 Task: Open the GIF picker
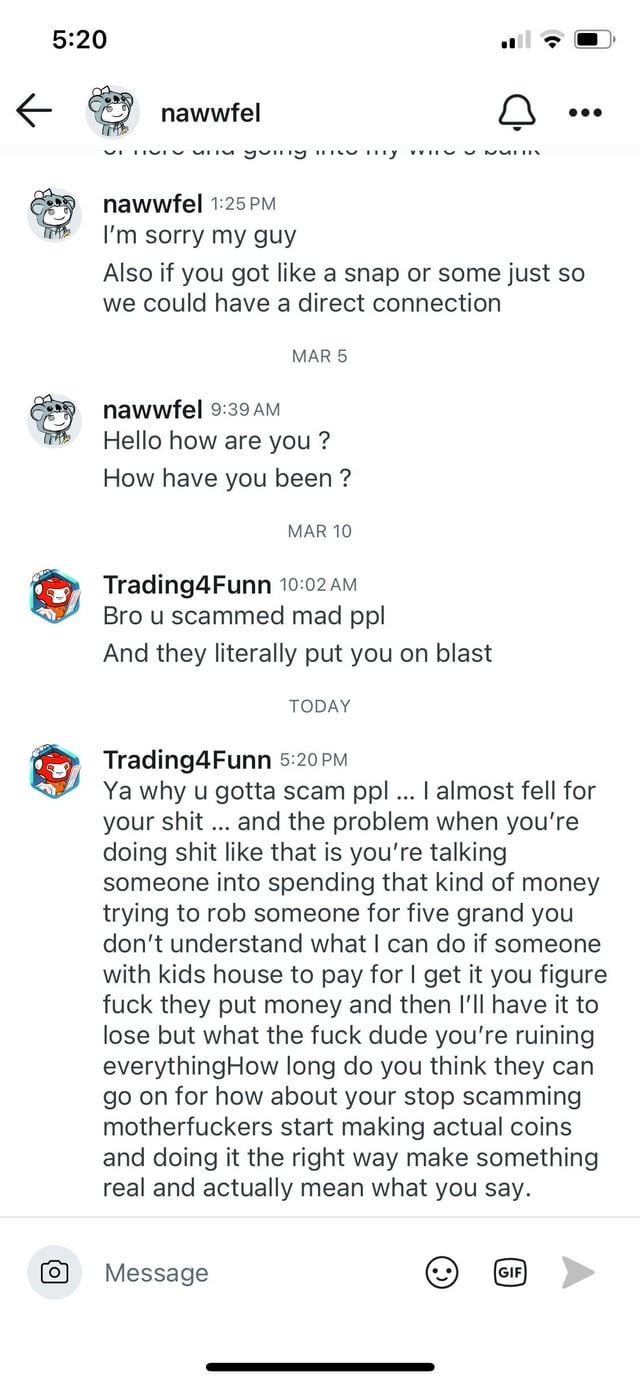pos(511,1272)
